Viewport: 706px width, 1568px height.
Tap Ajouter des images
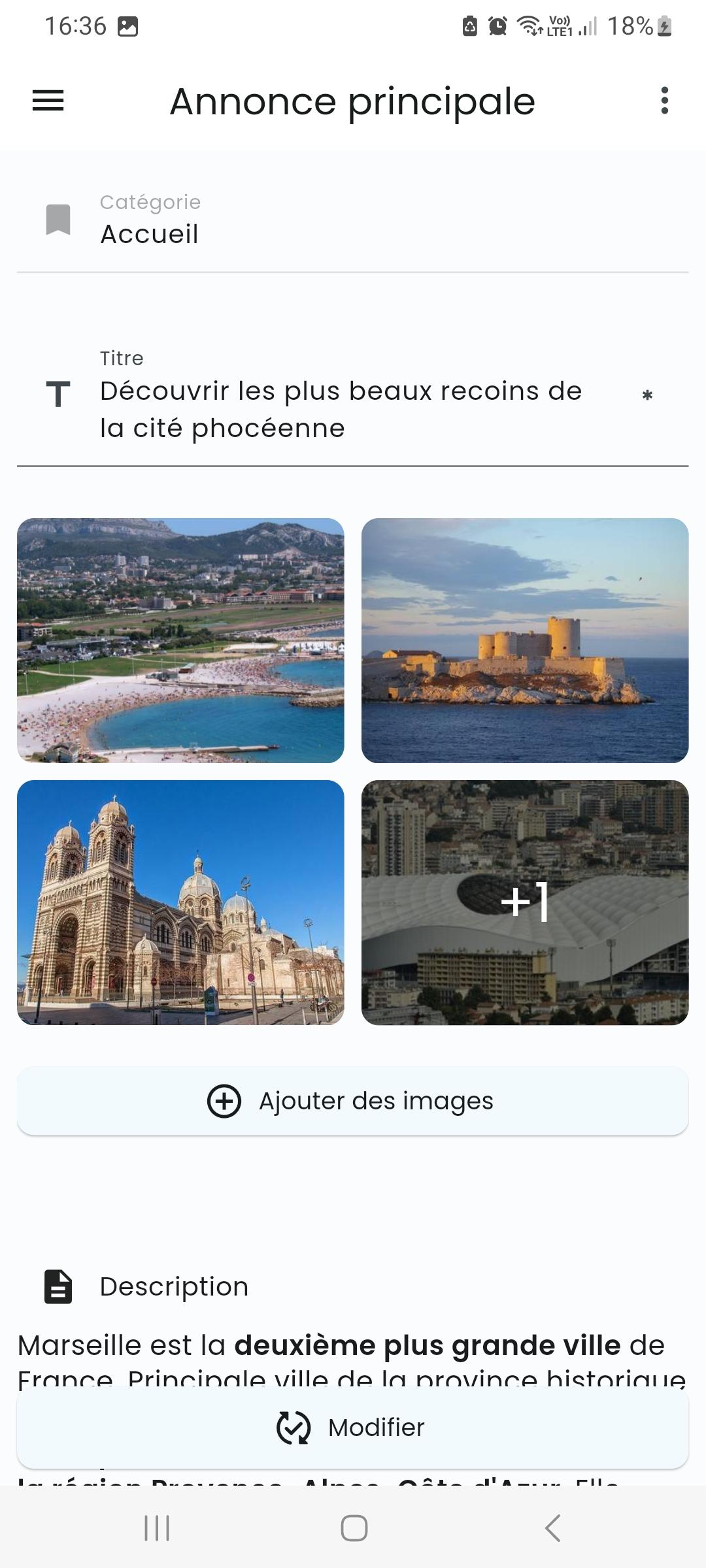(x=353, y=1101)
